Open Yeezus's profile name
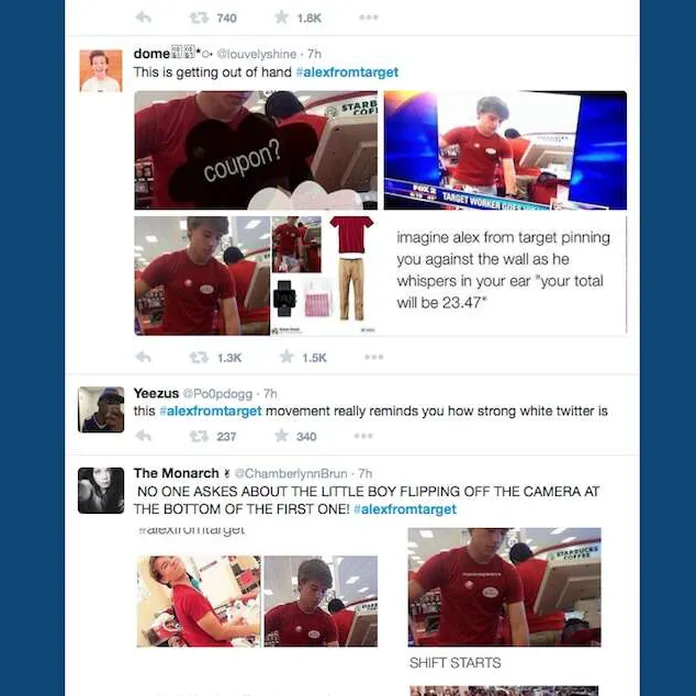The image size is (696, 696). (x=154, y=394)
